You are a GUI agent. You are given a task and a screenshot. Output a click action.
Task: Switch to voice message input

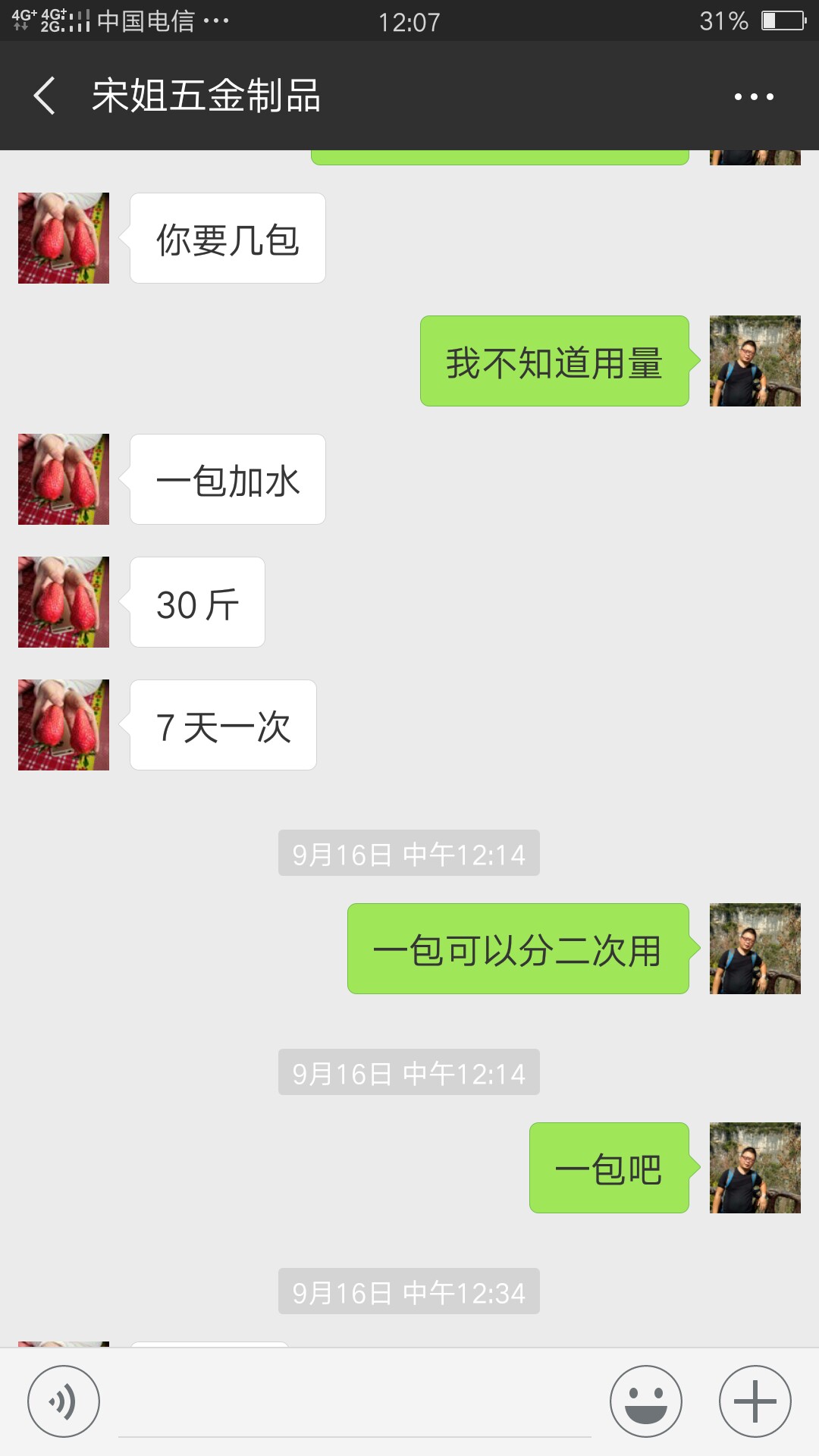tap(64, 1401)
